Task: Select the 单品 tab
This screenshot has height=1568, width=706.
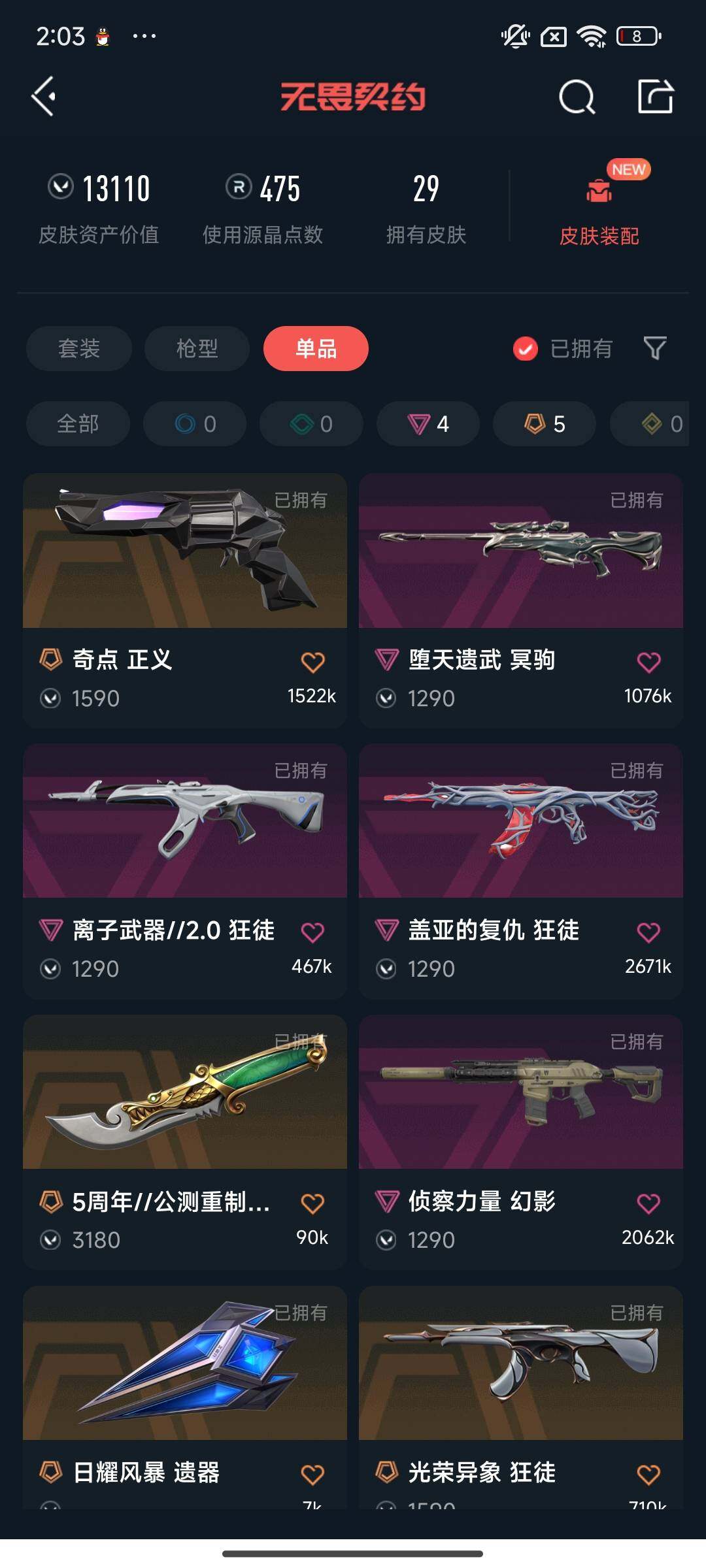Action: 316,348
